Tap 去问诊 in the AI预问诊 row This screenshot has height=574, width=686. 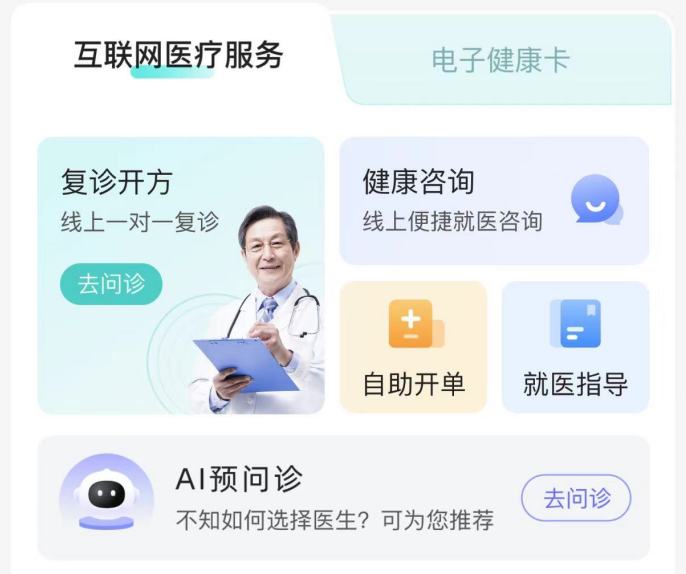[576, 498]
